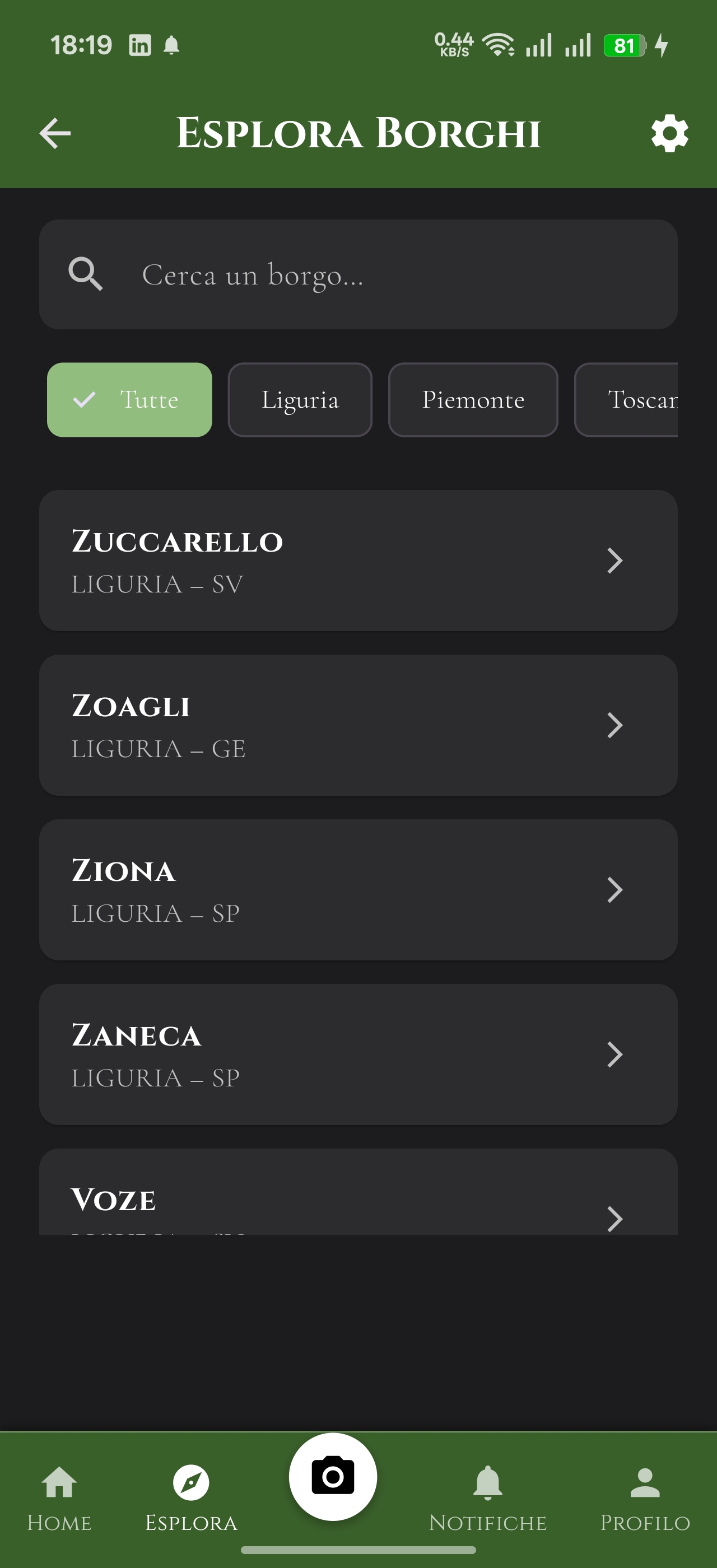The width and height of the screenshot is (717, 1568).
Task: Switch to the Esplora tab
Action: pyautogui.click(x=190, y=1497)
